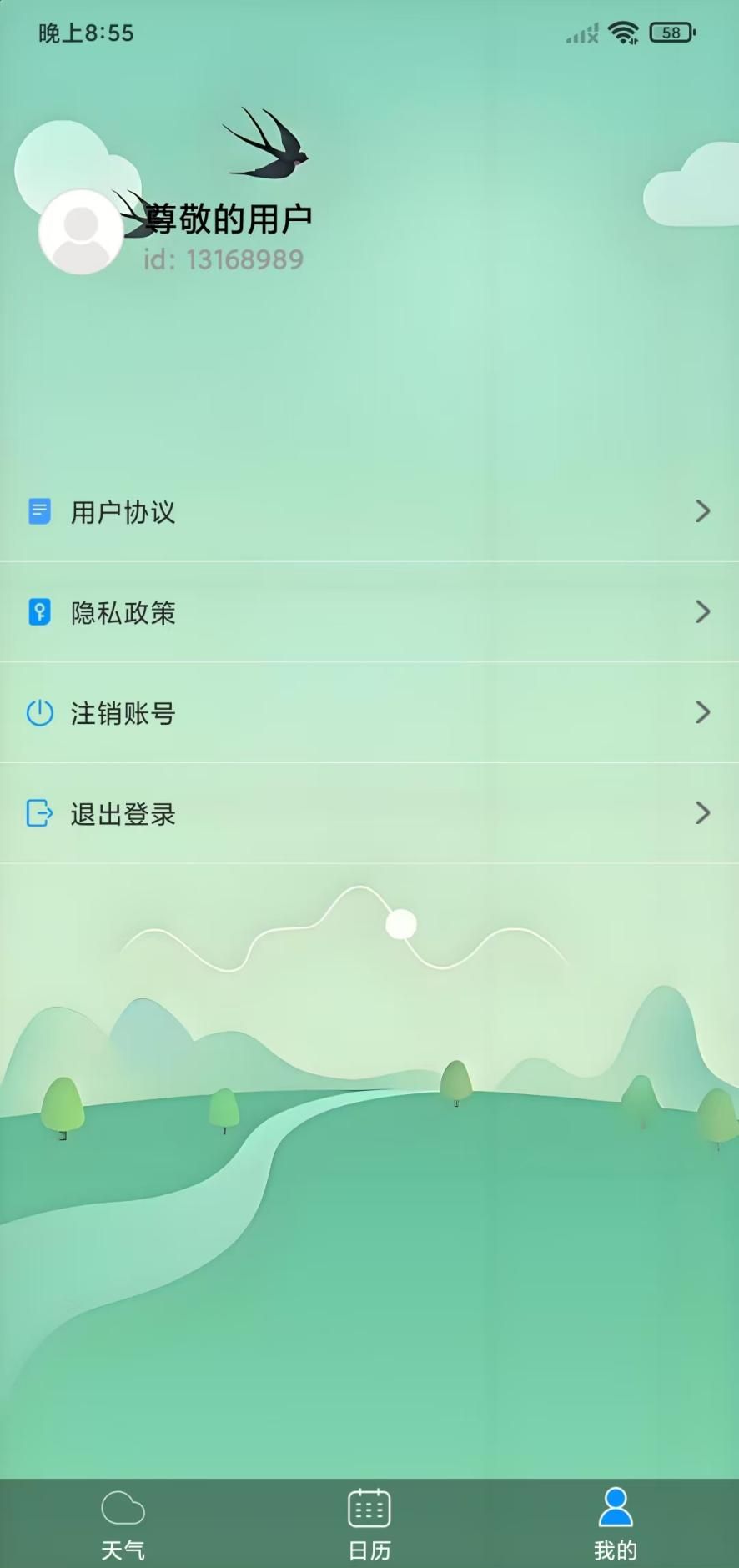Expand the 退出登录 row chevron
The width and height of the screenshot is (739, 1568).
(702, 813)
